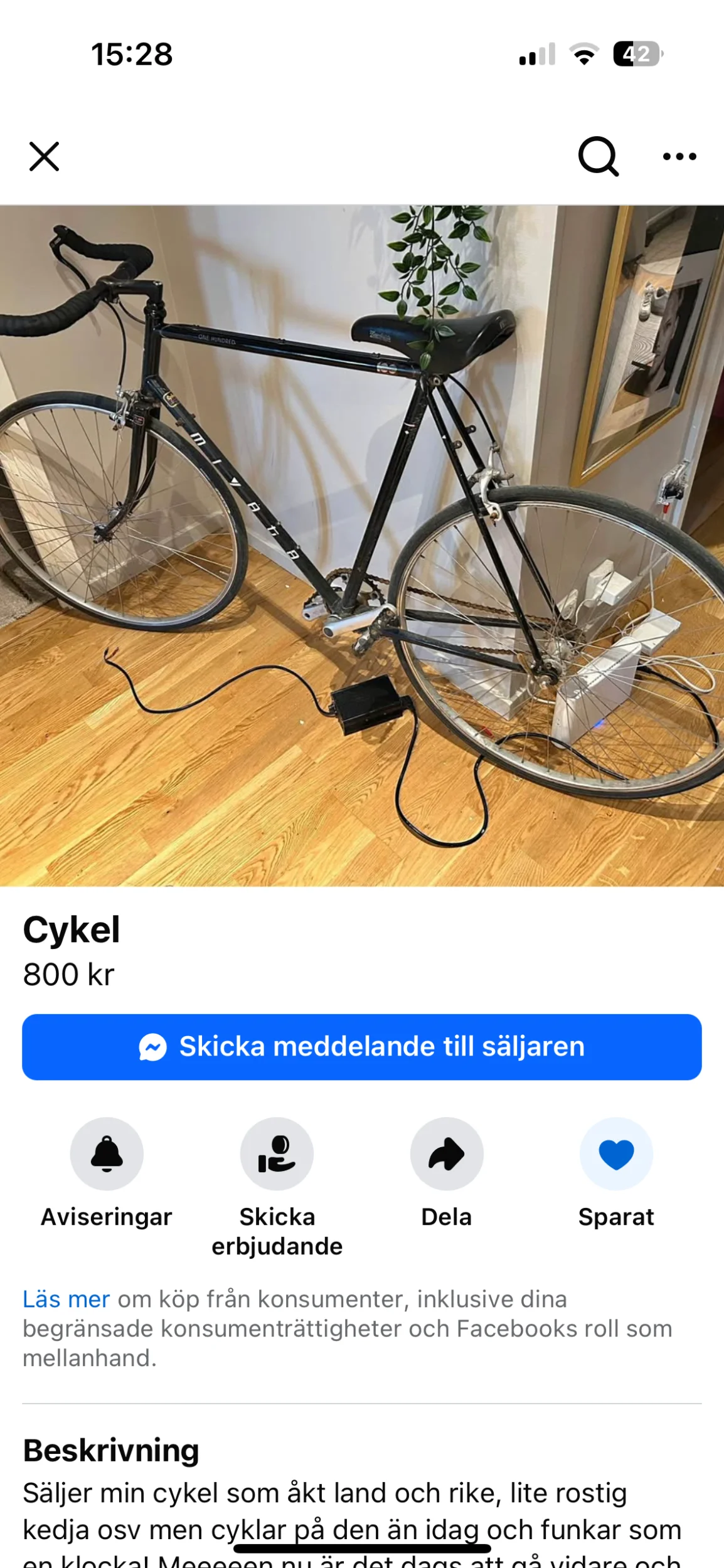Close the bike listing
The height and width of the screenshot is (1568, 724).
coord(44,156)
